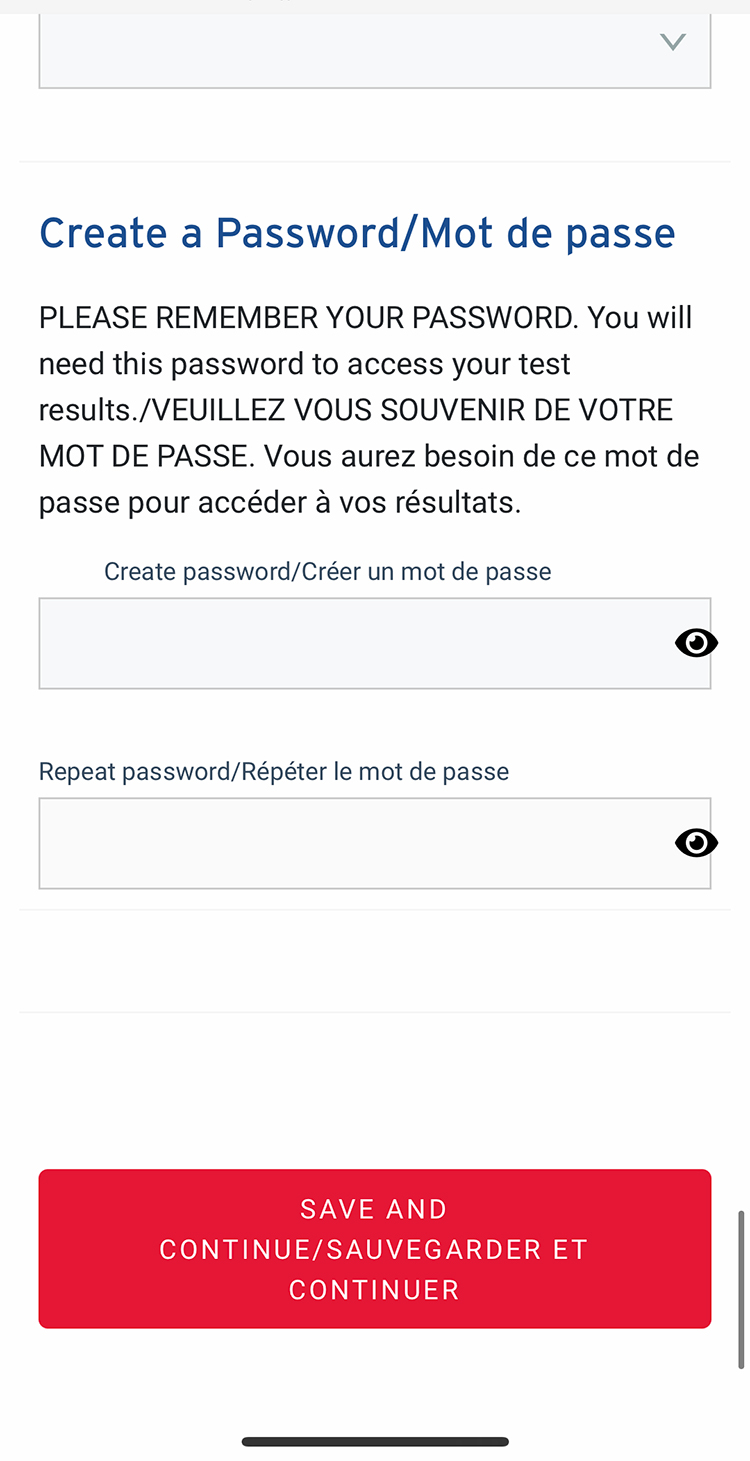The width and height of the screenshot is (750, 1461).
Task: Reveal the Repeat password entry
Action: click(x=696, y=843)
